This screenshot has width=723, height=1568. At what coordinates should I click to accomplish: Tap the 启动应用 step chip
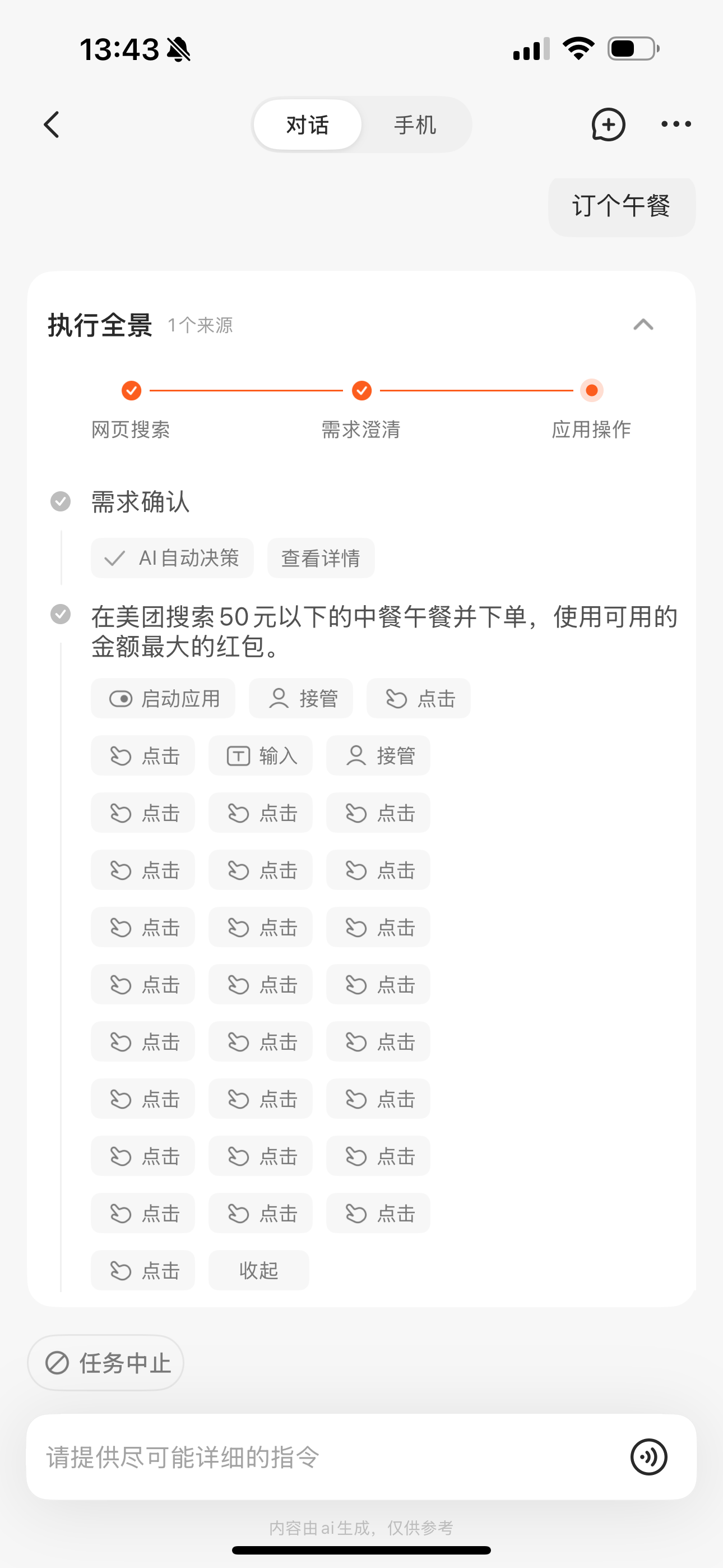tap(163, 698)
